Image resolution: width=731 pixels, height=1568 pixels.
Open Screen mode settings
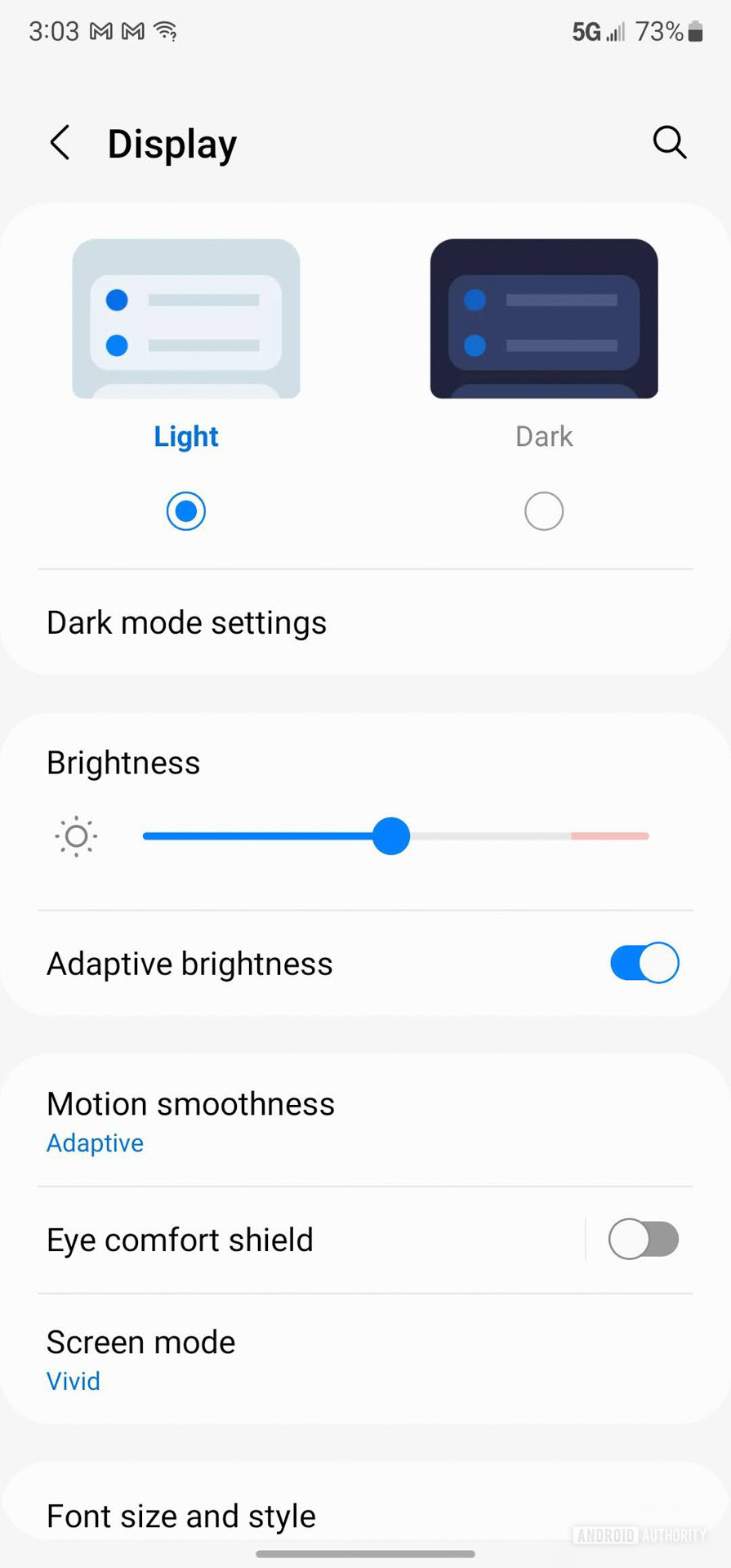pyautogui.click(x=140, y=1359)
